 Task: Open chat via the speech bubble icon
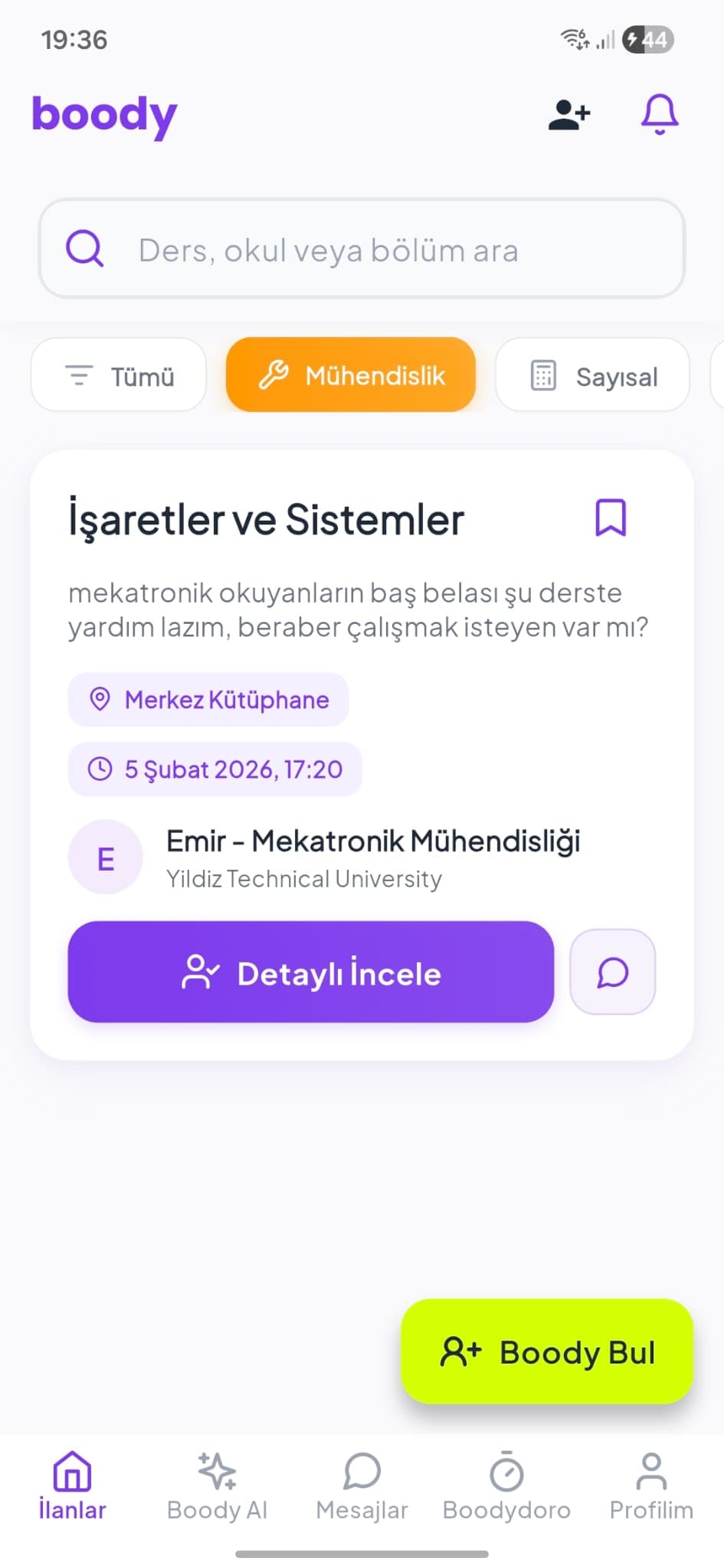[612, 973]
